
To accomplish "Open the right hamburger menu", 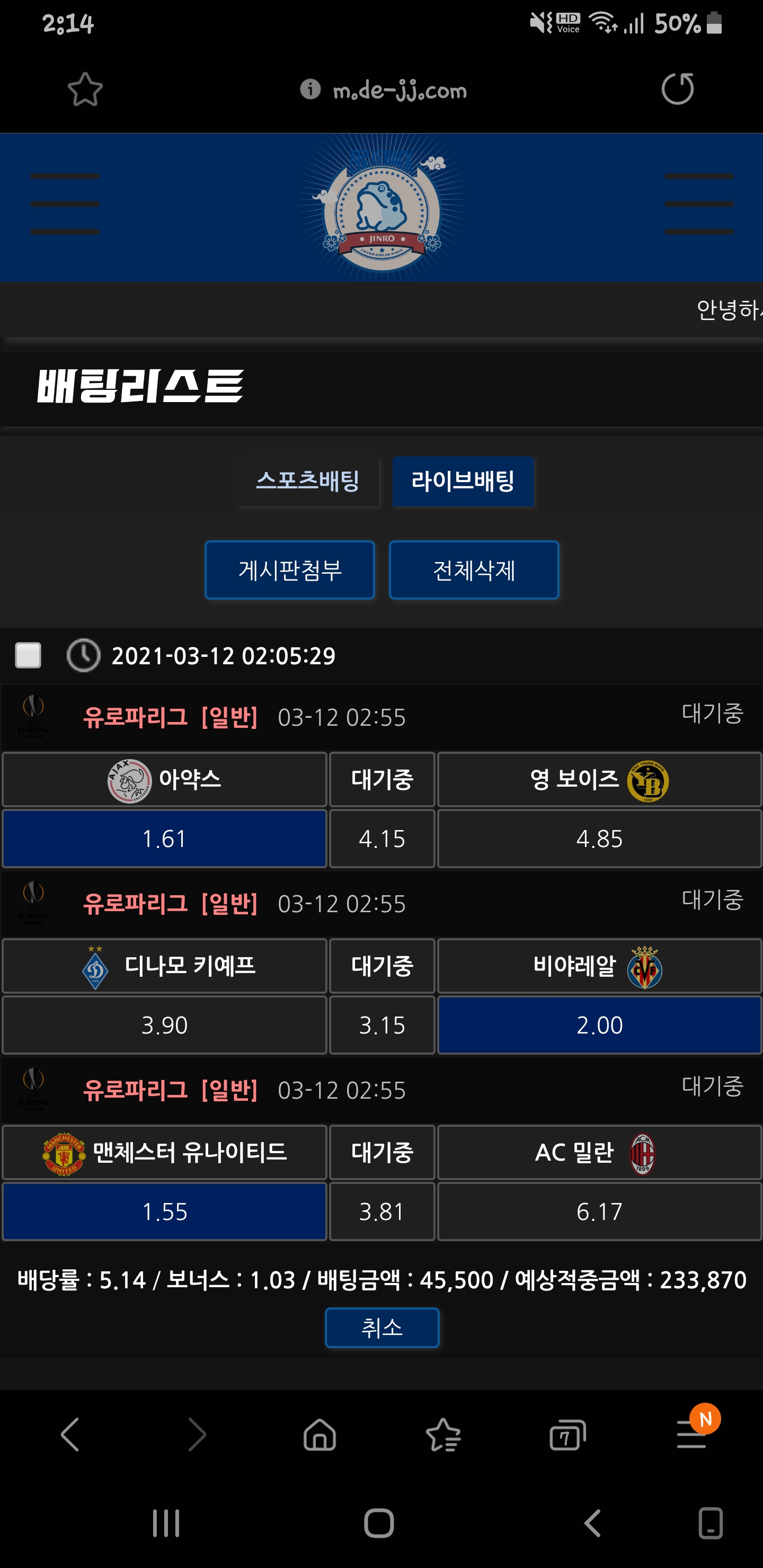I will 698,204.
